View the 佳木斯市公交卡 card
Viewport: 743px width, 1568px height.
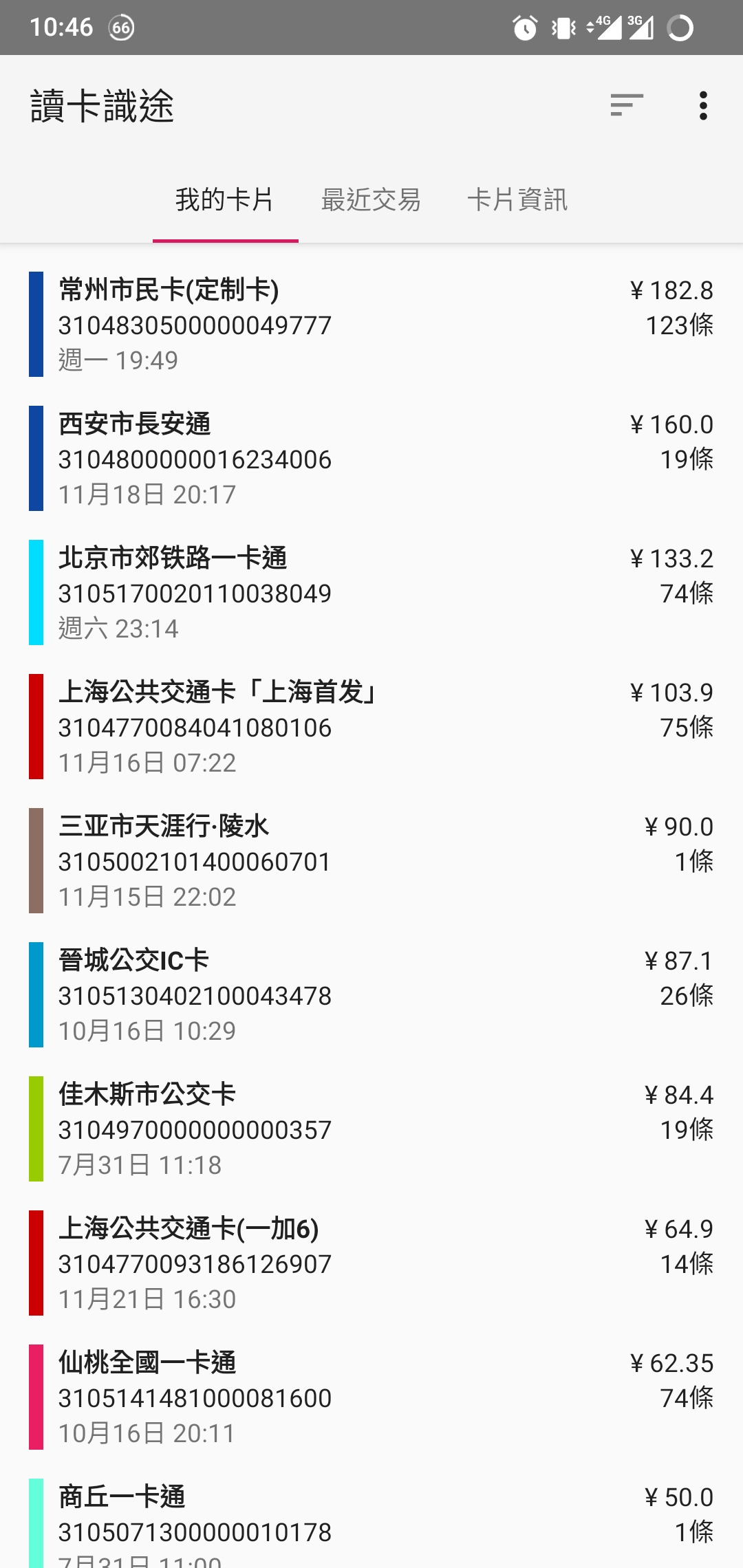[x=371, y=1129]
